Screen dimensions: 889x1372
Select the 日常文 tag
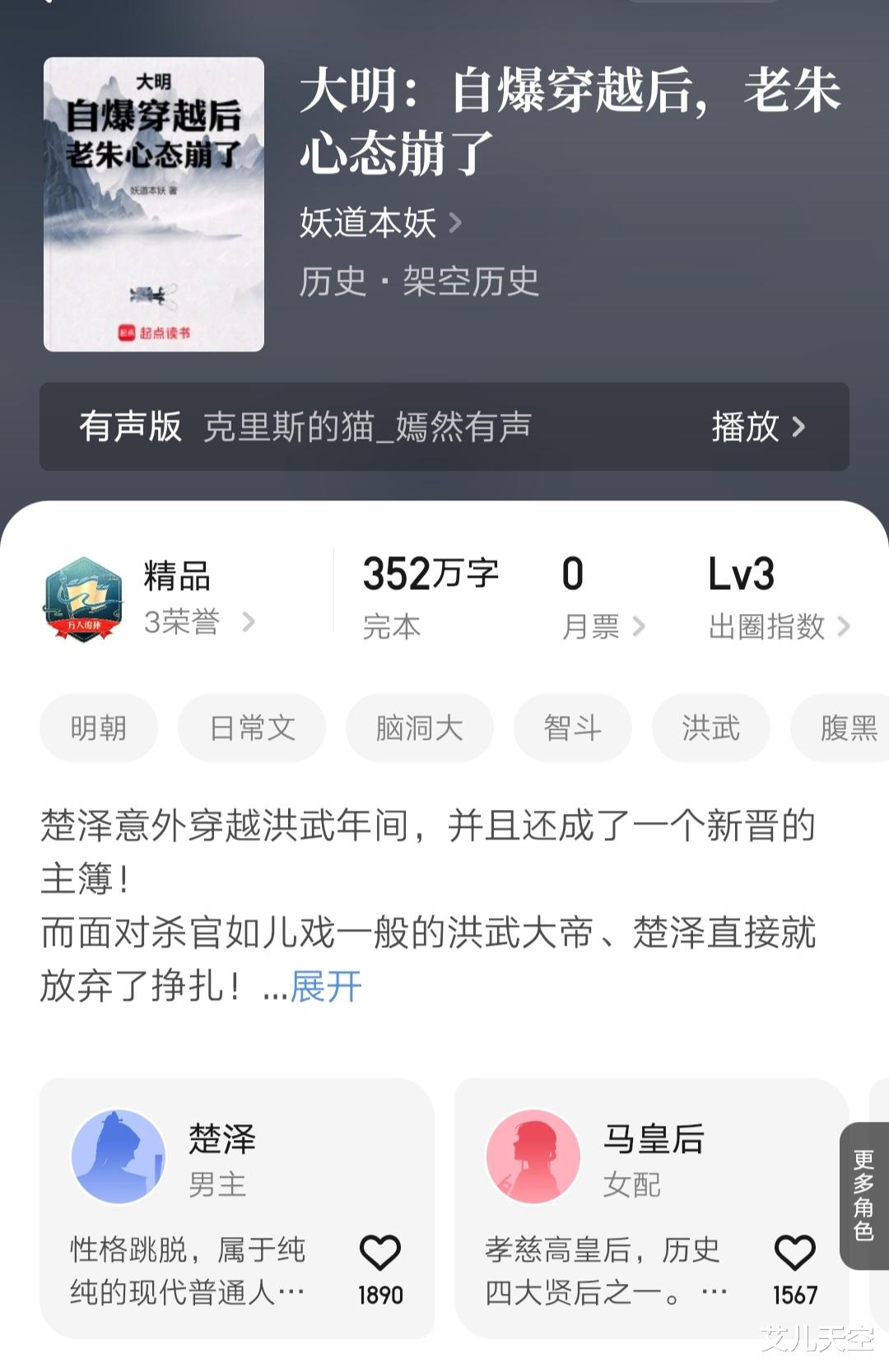tap(252, 728)
